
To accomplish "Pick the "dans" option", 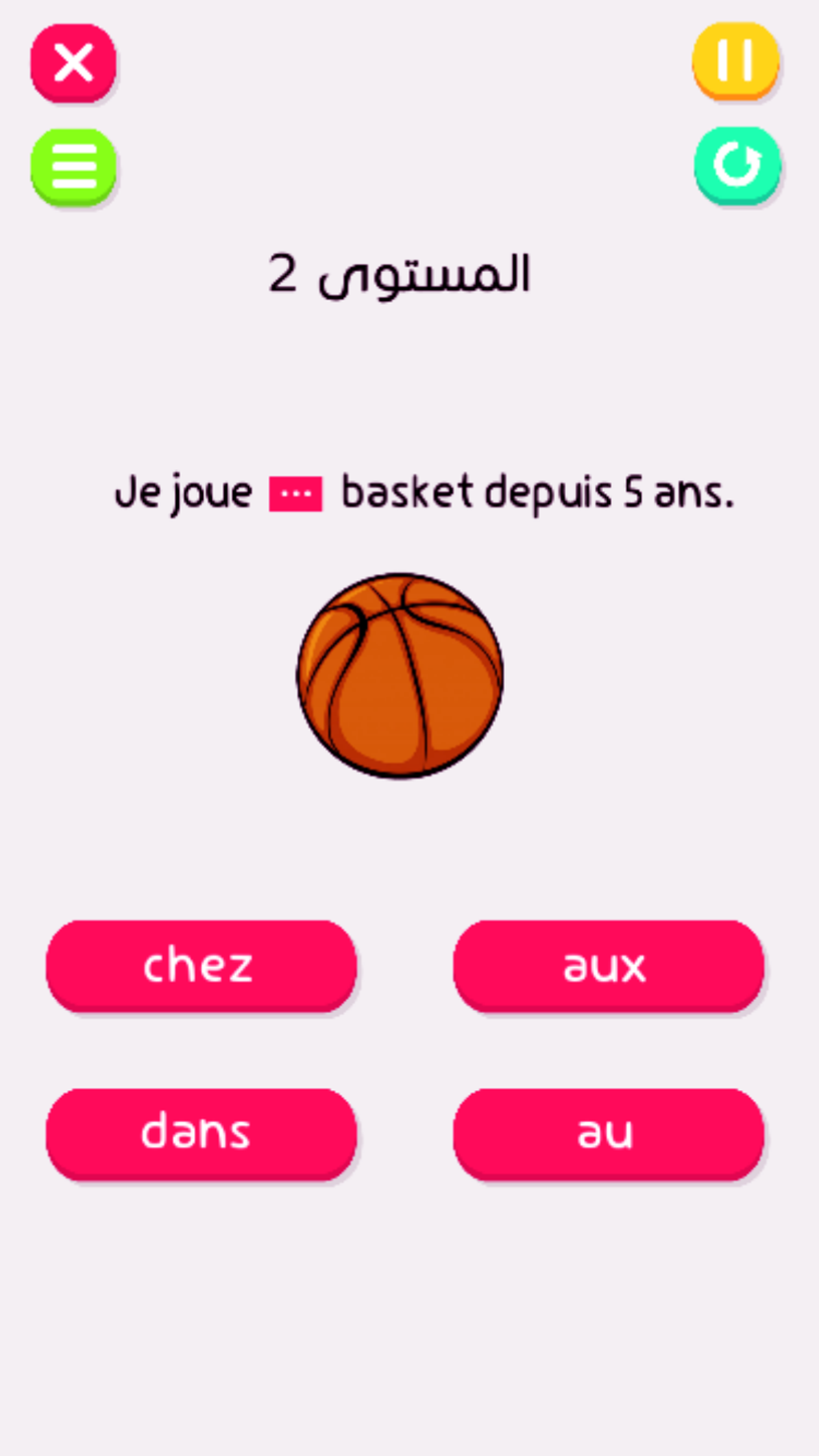I will [x=201, y=1133].
